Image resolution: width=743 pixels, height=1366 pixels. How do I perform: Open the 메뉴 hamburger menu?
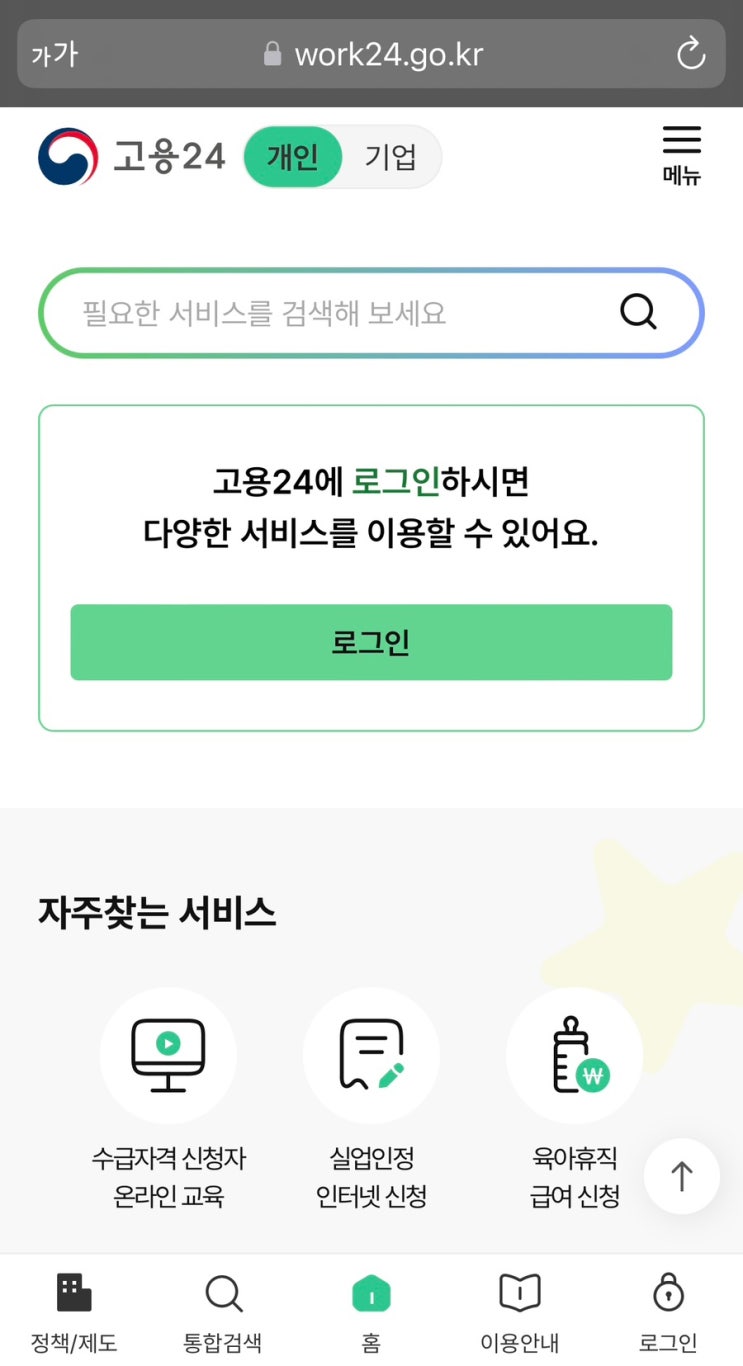pyautogui.click(x=681, y=152)
